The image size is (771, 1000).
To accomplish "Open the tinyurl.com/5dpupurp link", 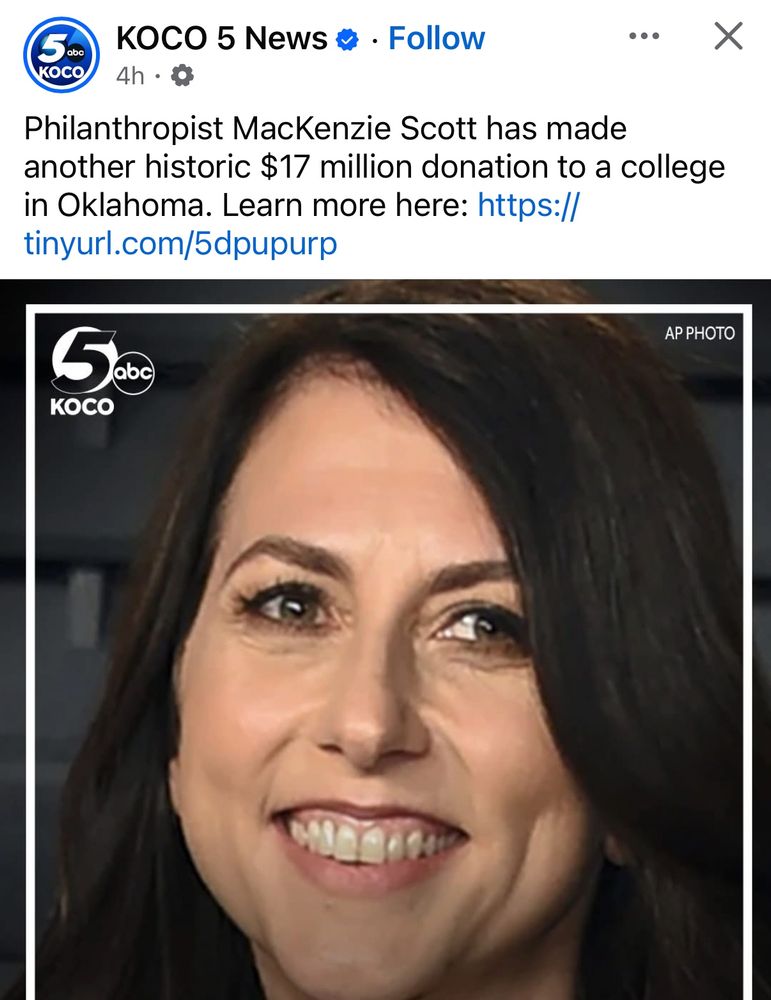I will pyautogui.click(x=180, y=243).
